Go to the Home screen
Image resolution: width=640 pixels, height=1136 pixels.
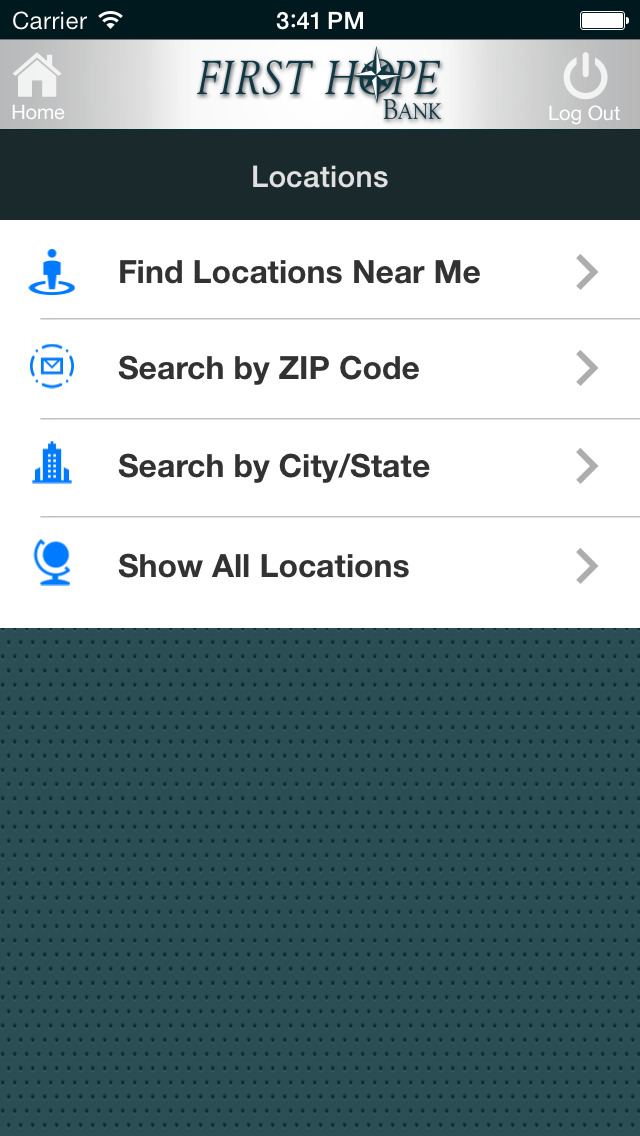38,87
